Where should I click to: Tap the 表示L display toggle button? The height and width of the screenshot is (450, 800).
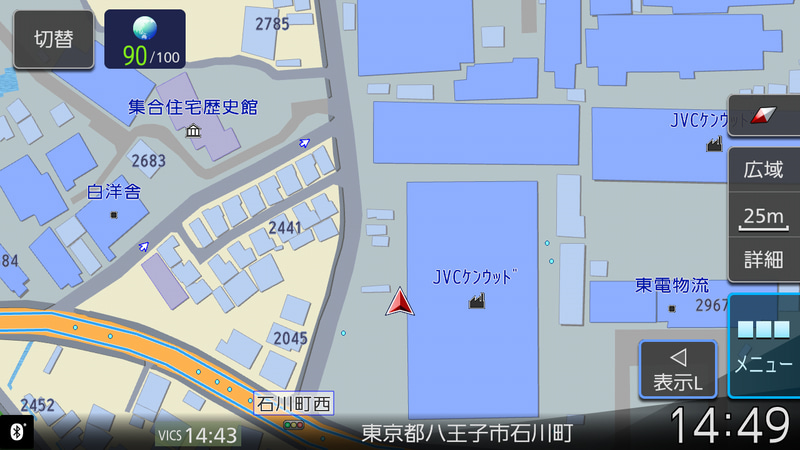(x=679, y=369)
